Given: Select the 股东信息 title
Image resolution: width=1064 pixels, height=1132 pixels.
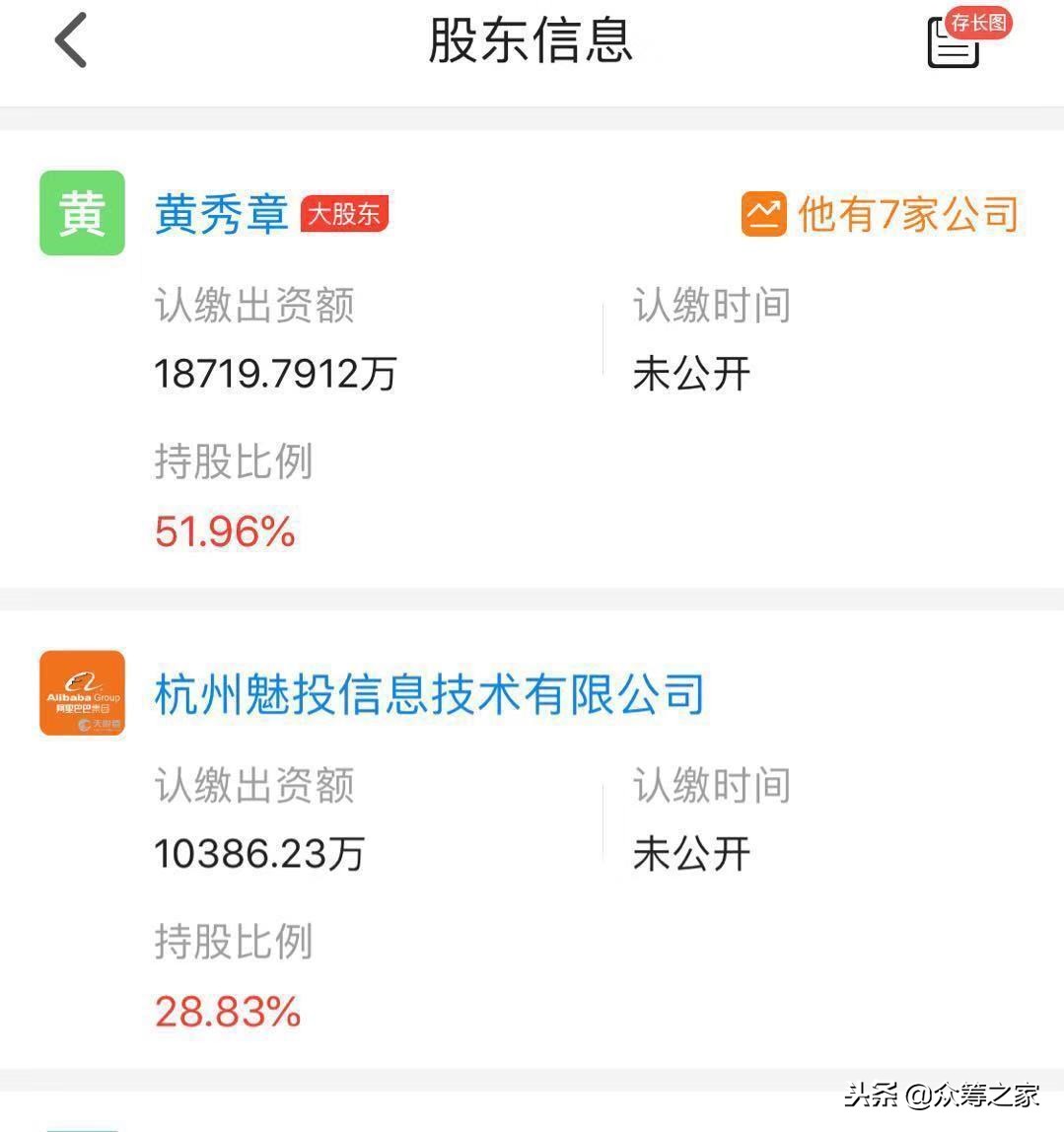Looking at the screenshot, I should (532, 41).
